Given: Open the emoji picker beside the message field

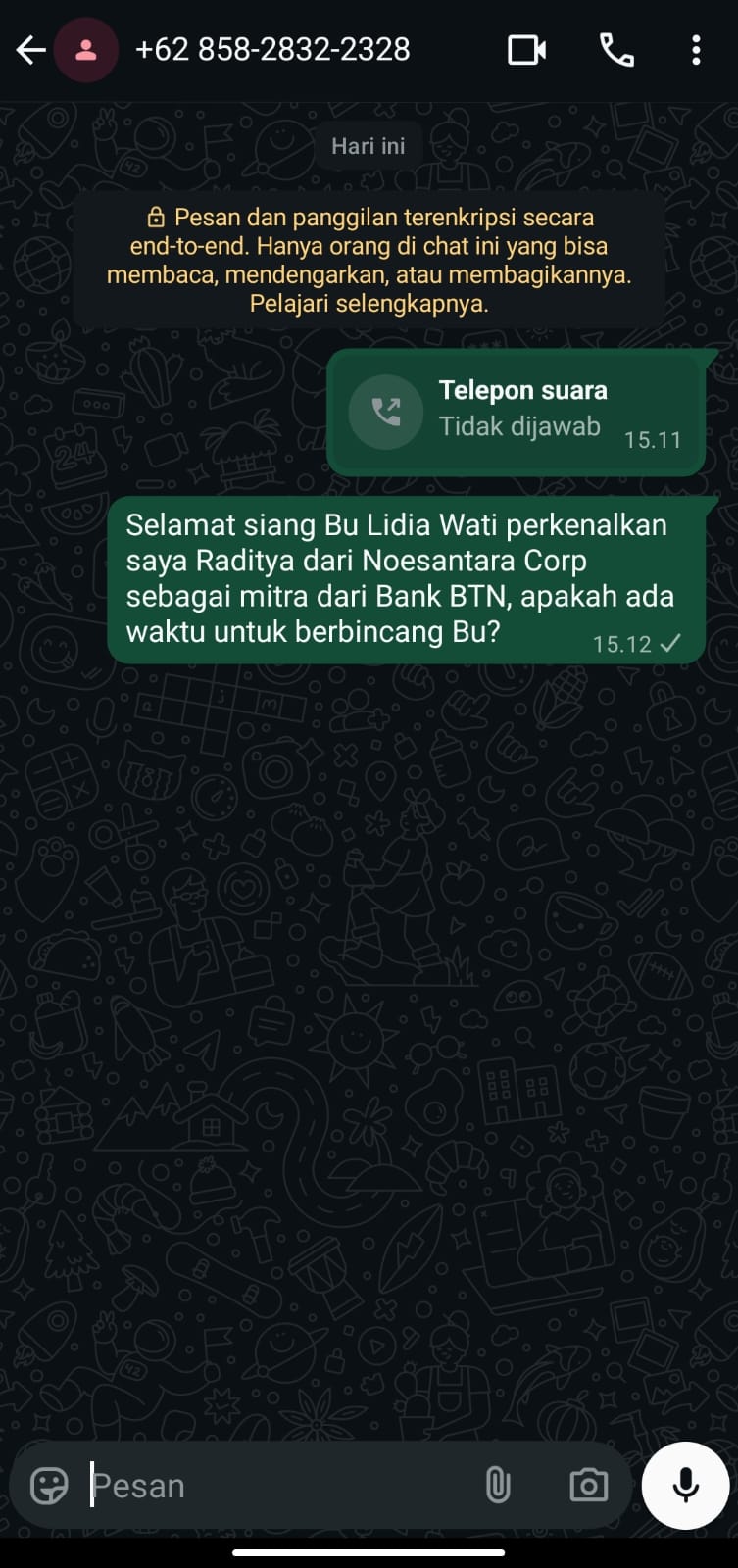Looking at the screenshot, I should (46, 1485).
